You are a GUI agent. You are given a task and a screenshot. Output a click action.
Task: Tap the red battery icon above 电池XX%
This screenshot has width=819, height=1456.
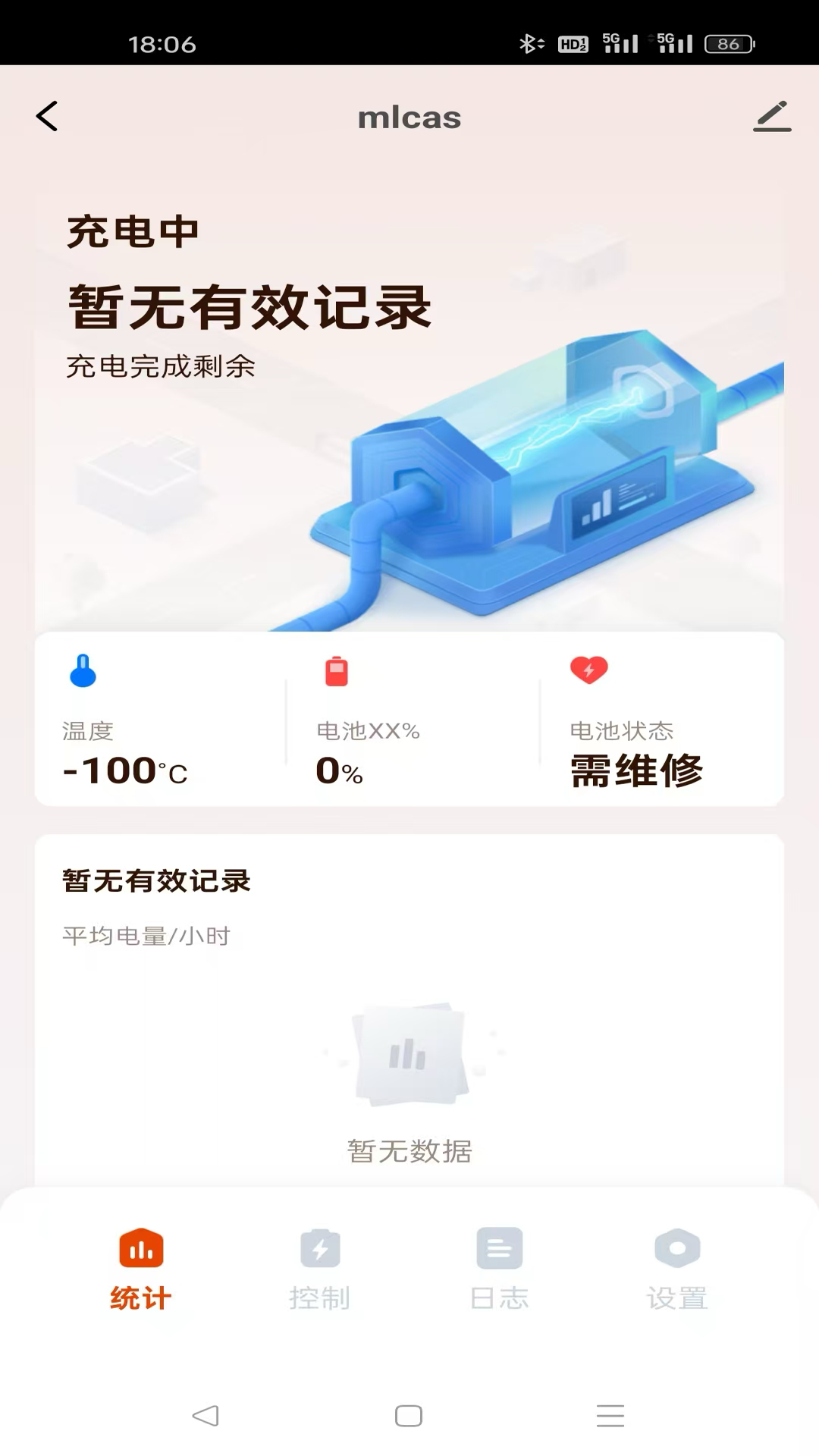(x=337, y=671)
